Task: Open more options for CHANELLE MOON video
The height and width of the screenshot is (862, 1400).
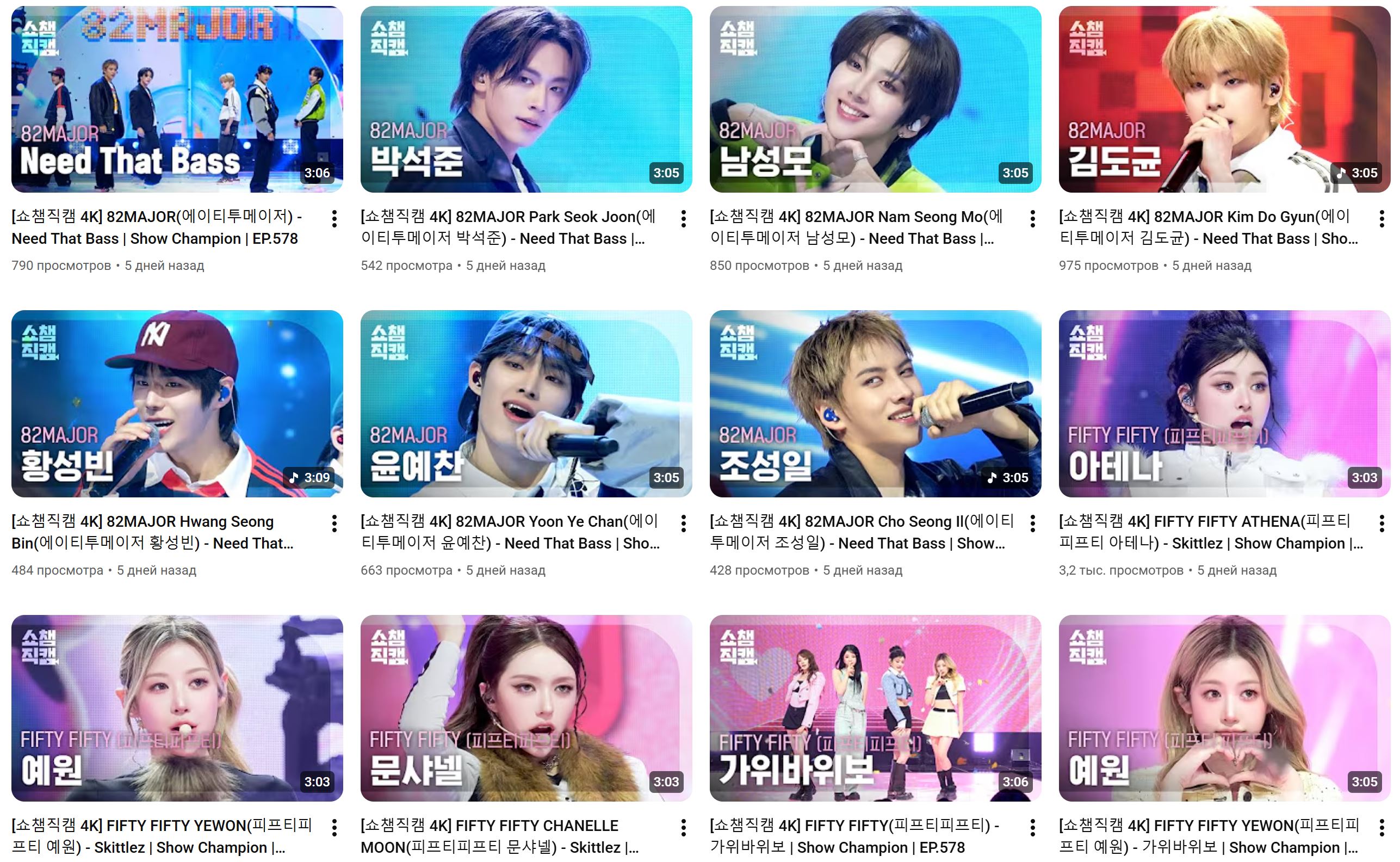Action: [x=683, y=828]
